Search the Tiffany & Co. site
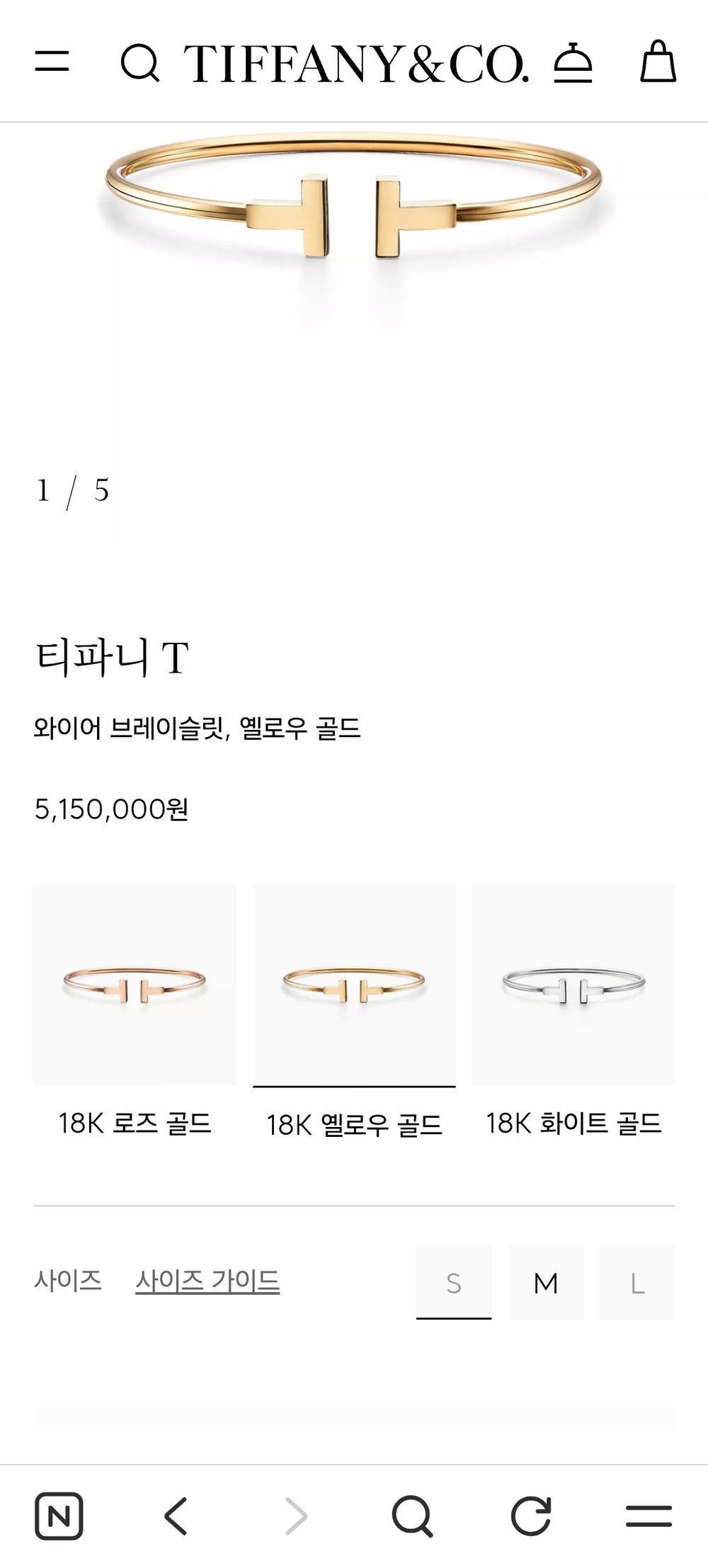The image size is (708, 1568). (x=139, y=63)
